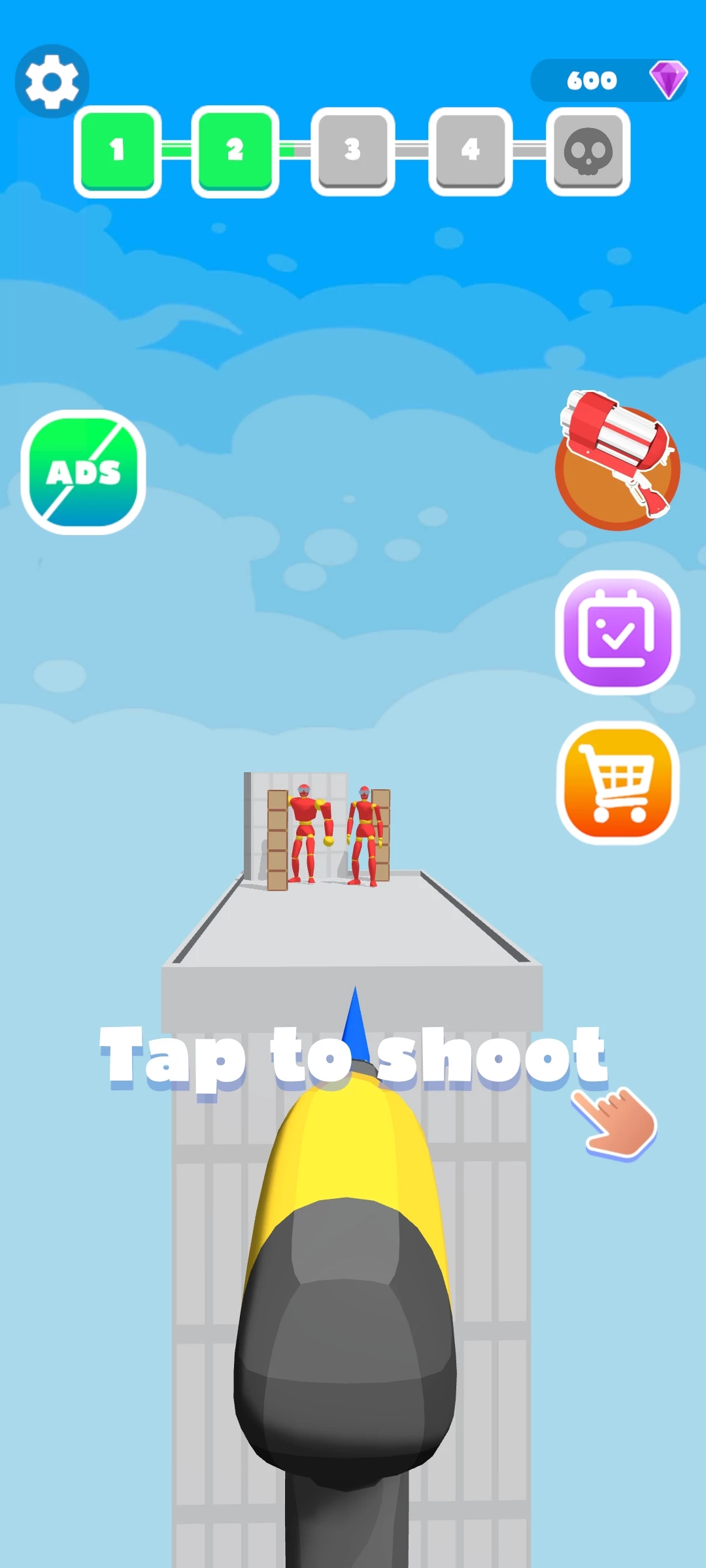706x1568 pixels.
Task: Tap the purple gem balance showing 600
Action: coord(608,80)
